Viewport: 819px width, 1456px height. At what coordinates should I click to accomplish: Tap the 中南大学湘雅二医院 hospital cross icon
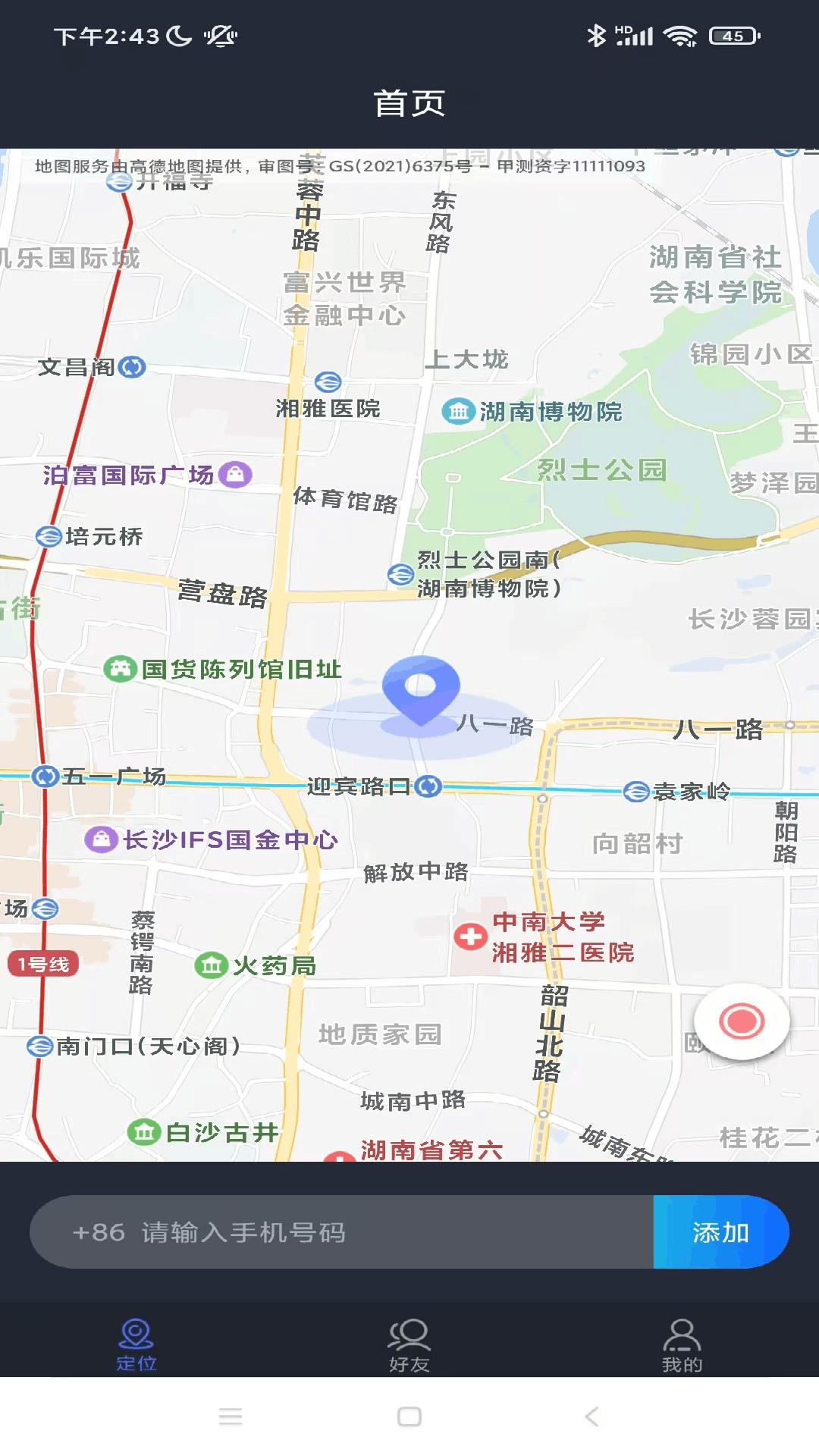(471, 938)
